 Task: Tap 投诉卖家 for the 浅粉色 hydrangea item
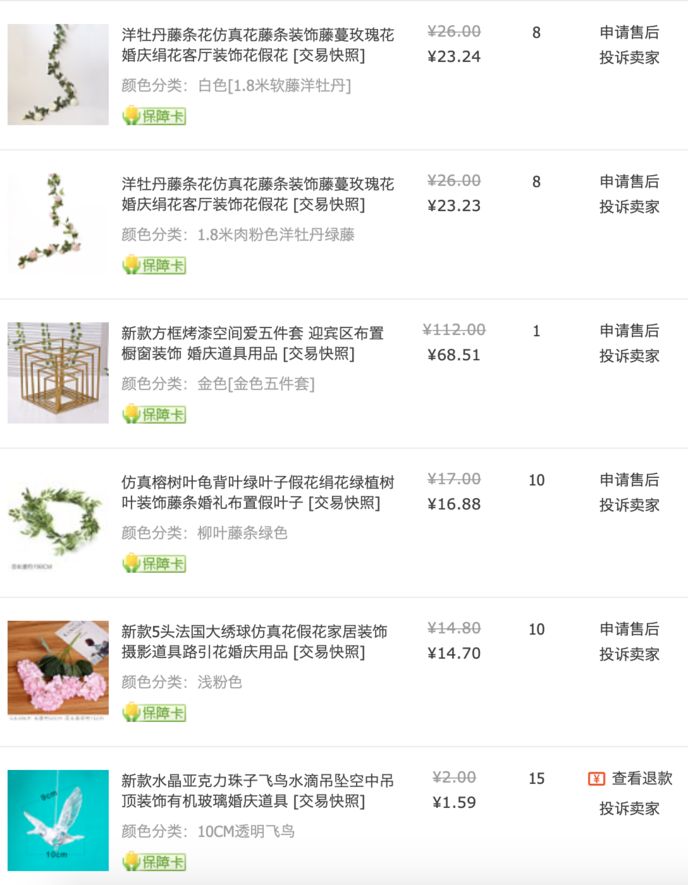coord(629,654)
